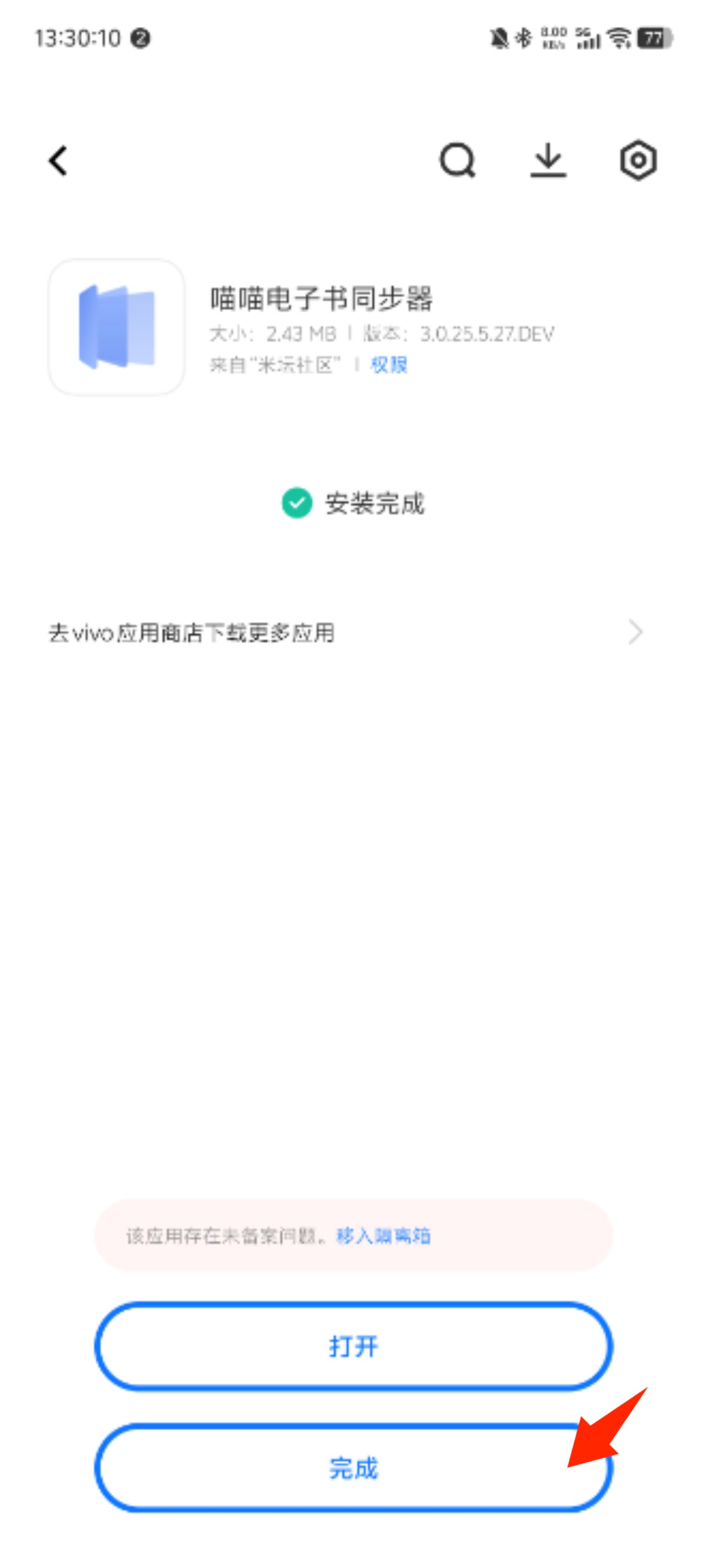Open the downloads icon
706x1568 pixels.
coord(548,161)
